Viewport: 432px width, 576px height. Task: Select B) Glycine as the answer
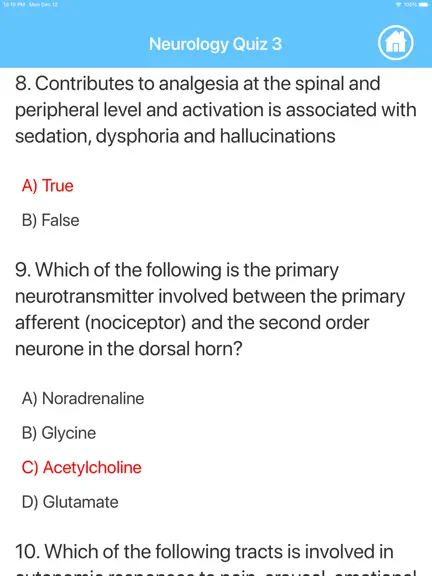(x=59, y=433)
